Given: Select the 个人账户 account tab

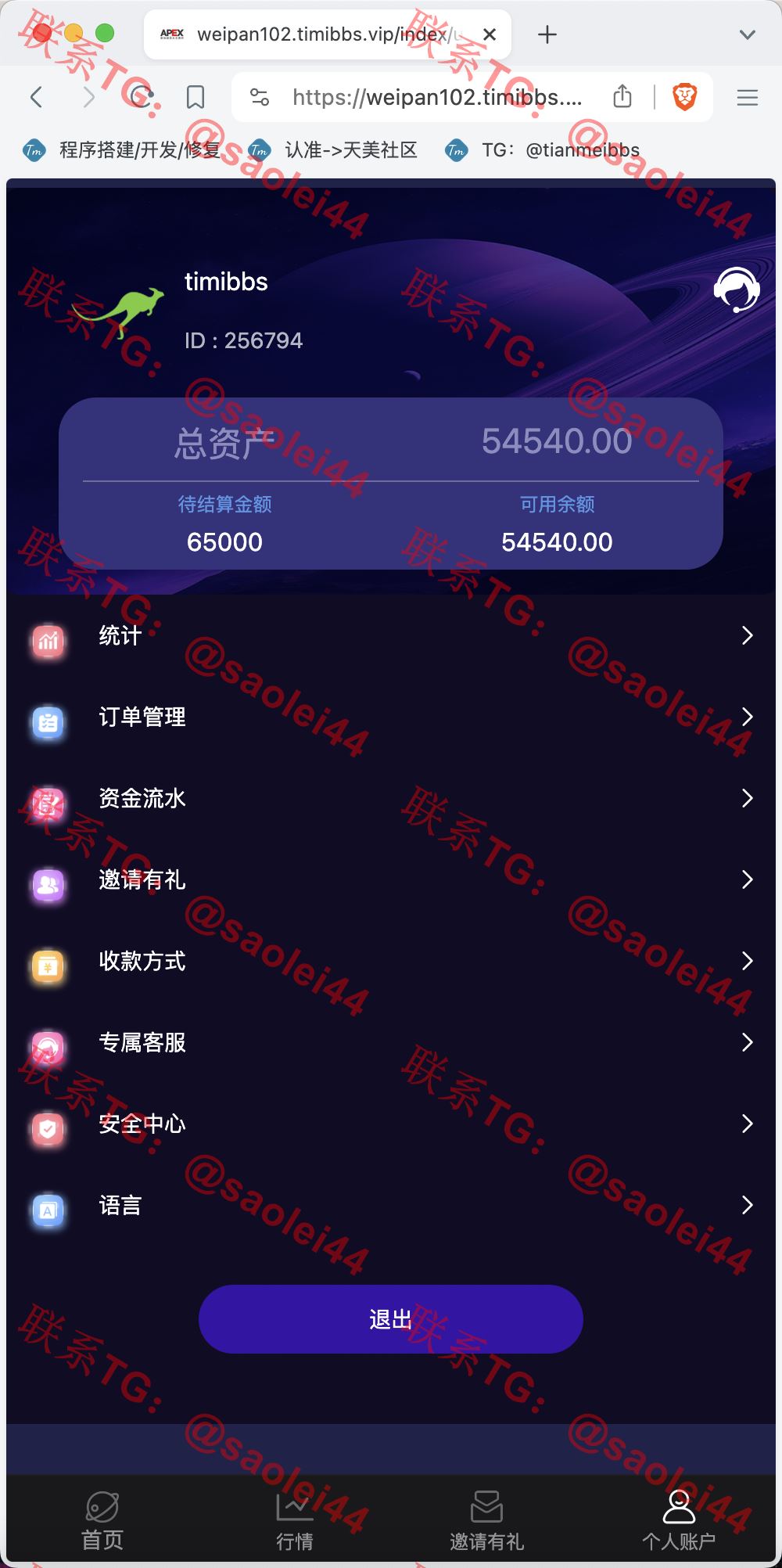Looking at the screenshot, I should 679,1521.
